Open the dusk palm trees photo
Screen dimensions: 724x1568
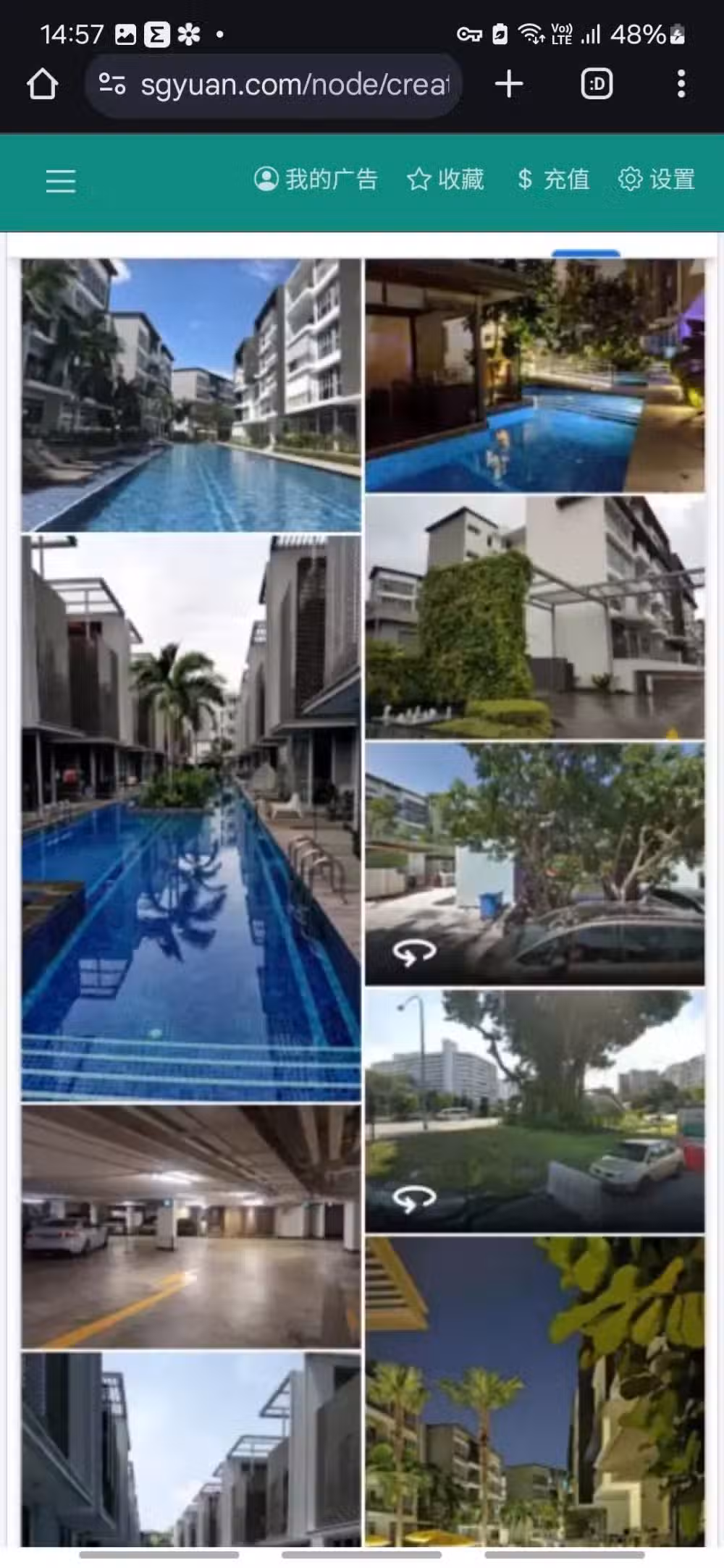tap(534, 1390)
